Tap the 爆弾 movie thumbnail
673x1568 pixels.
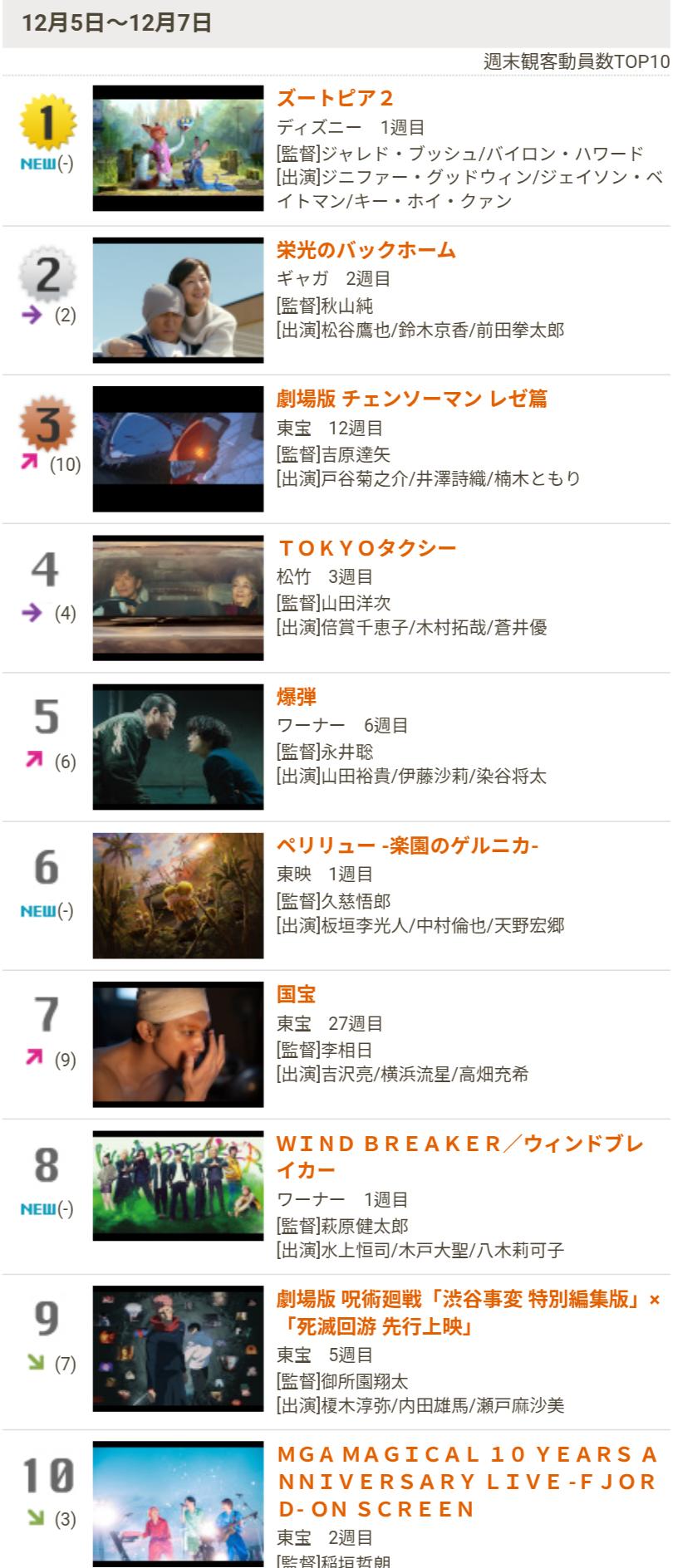178,747
